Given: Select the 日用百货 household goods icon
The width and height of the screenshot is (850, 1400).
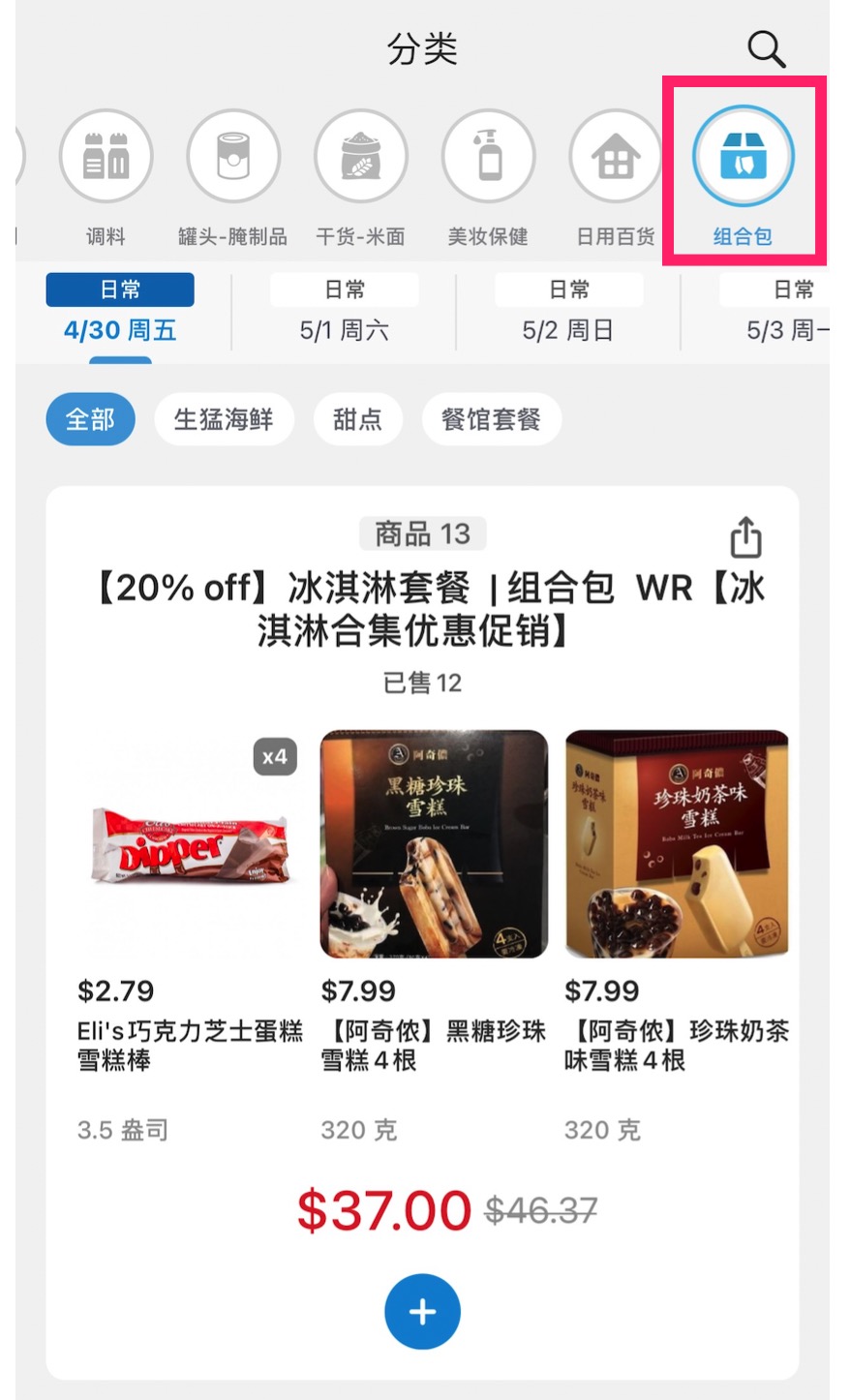Looking at the screenshot, I should click(x=617, y=156).
